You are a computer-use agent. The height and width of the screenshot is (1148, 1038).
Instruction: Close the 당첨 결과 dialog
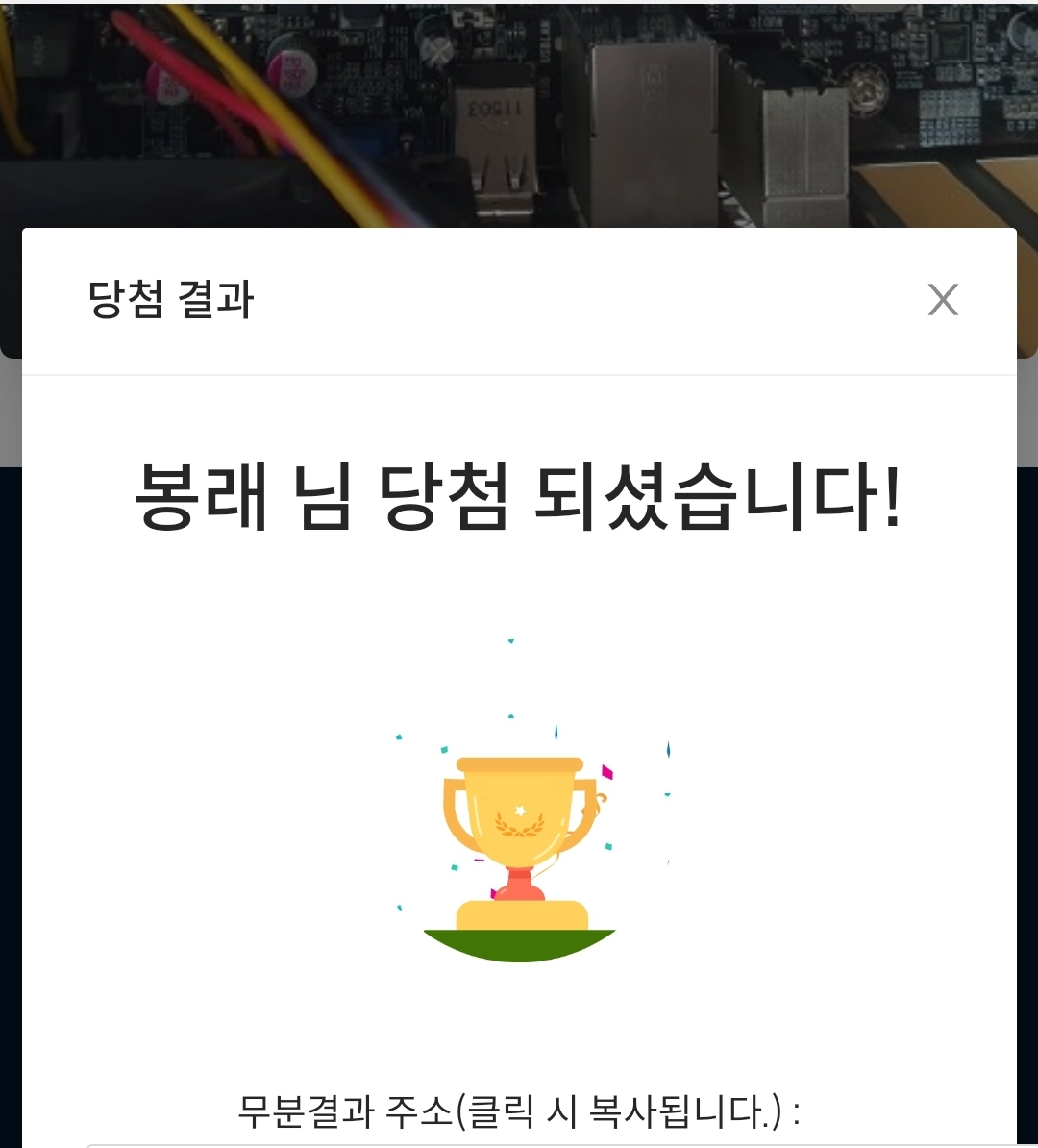[x=943, y=300]
